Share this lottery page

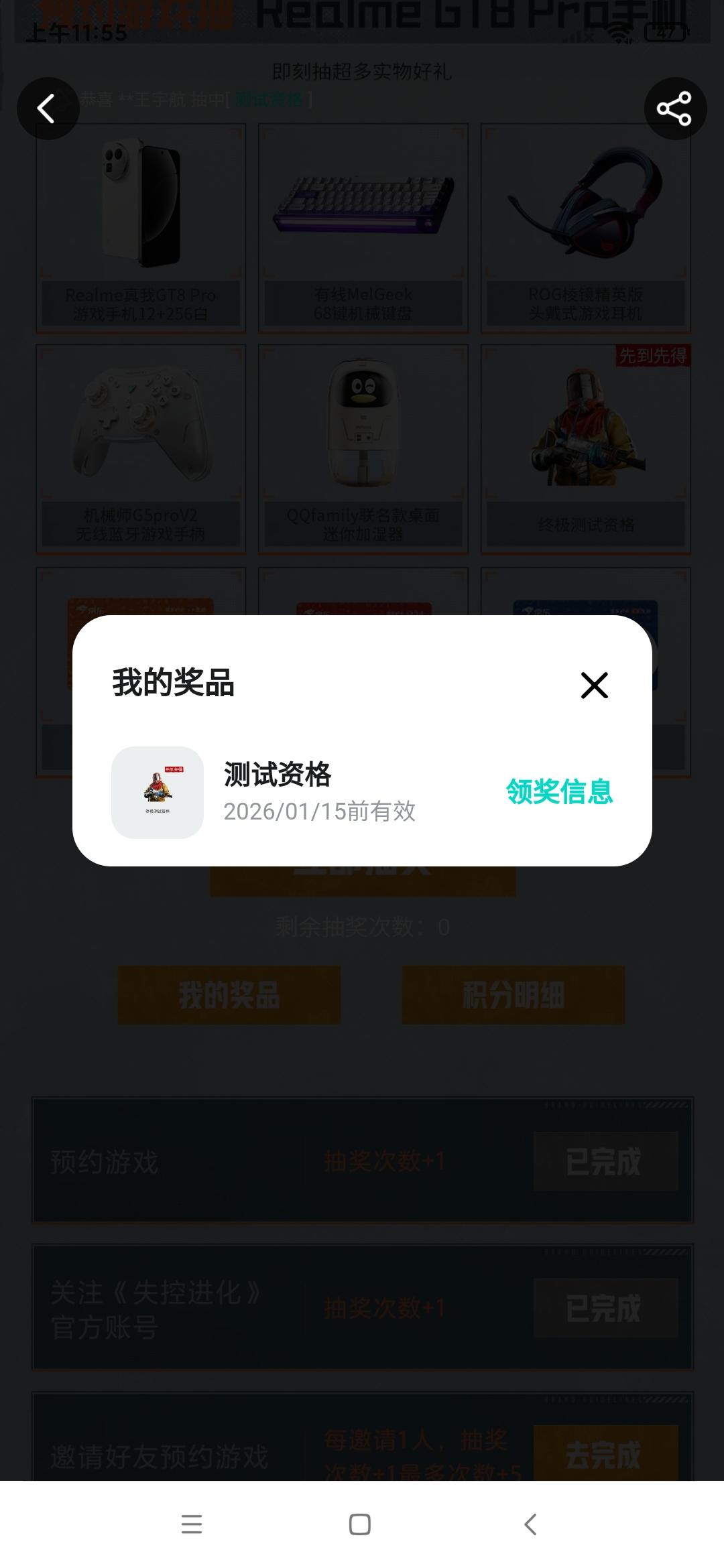pos(674,109)
